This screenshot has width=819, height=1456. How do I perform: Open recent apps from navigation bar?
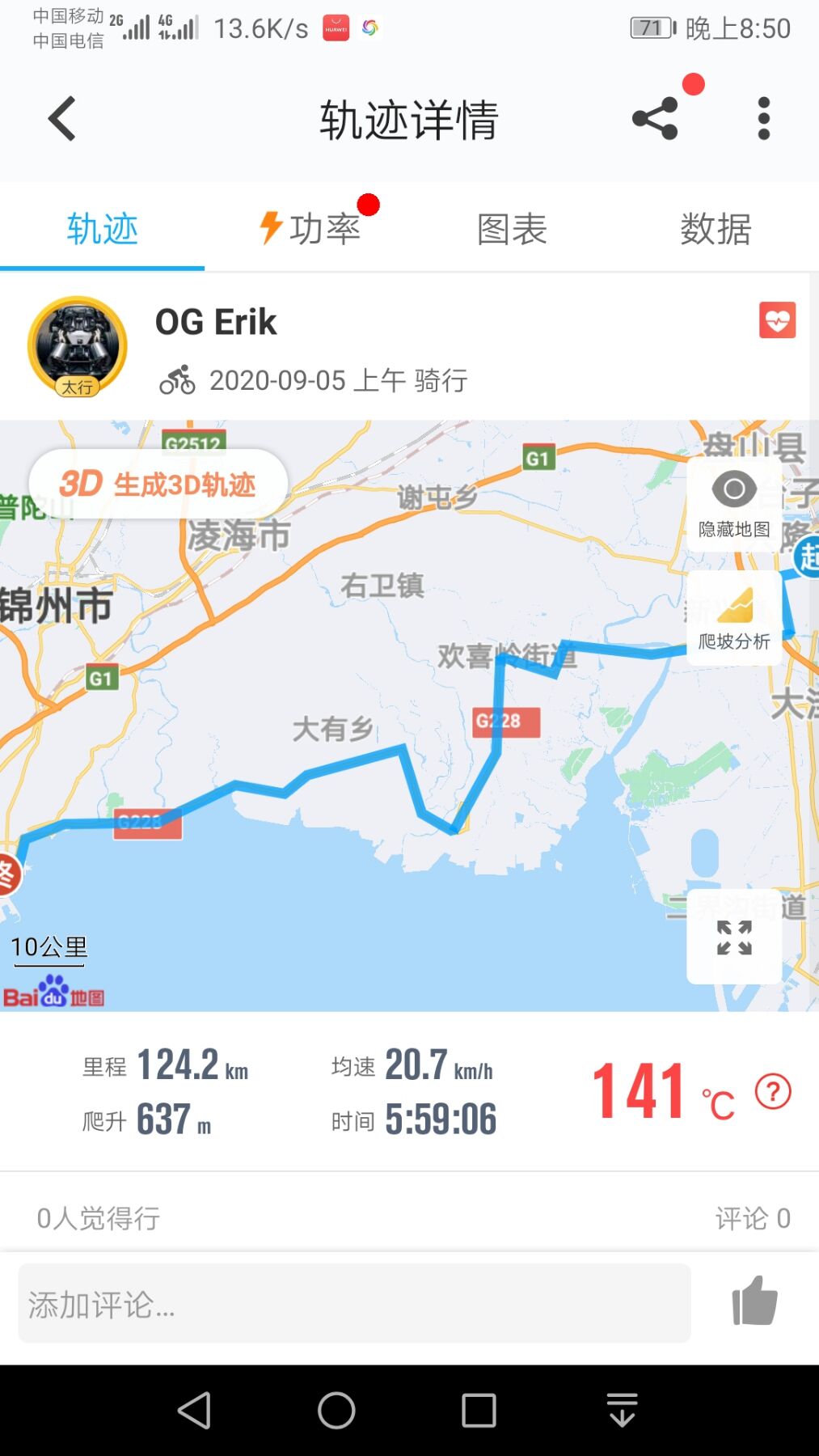click(479, 1411)
